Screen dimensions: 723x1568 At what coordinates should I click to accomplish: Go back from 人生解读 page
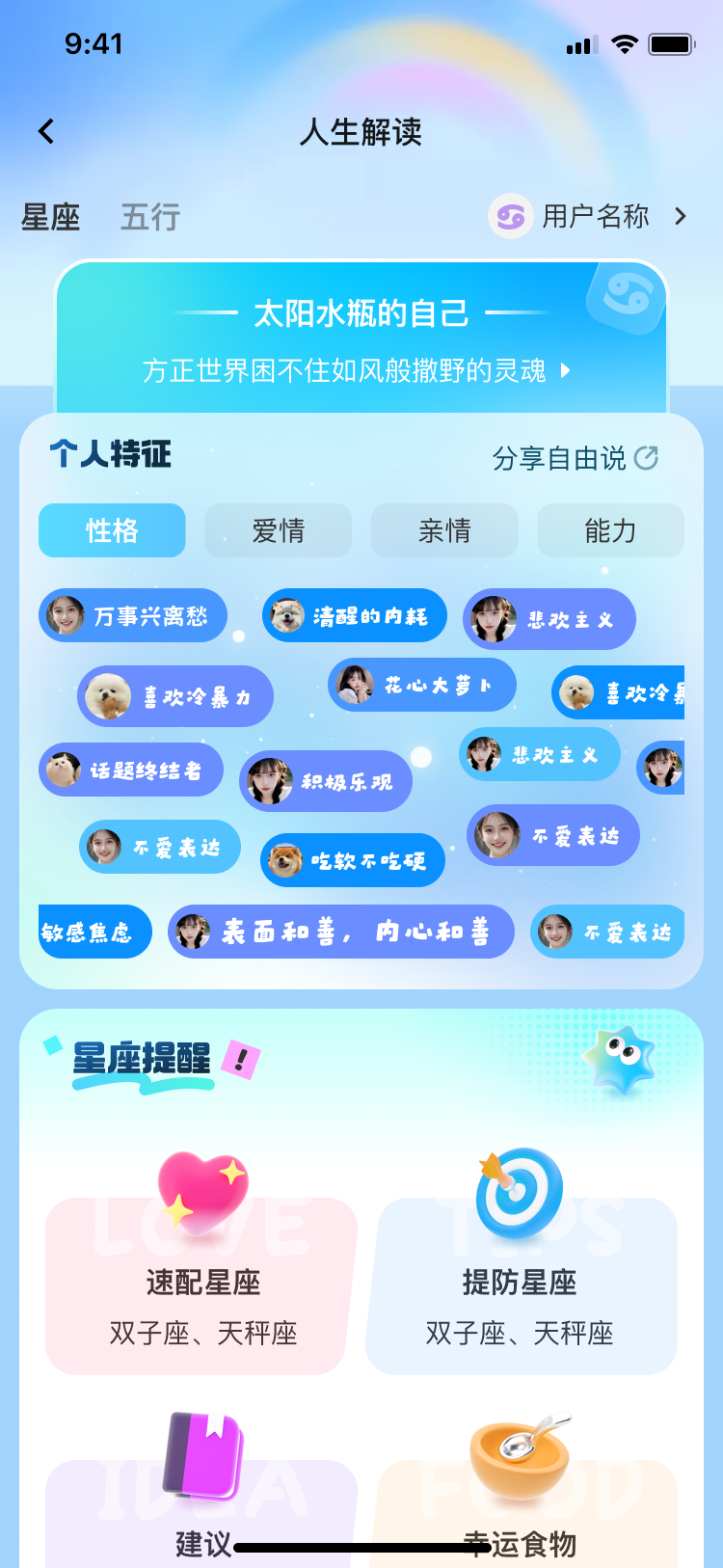46,132
